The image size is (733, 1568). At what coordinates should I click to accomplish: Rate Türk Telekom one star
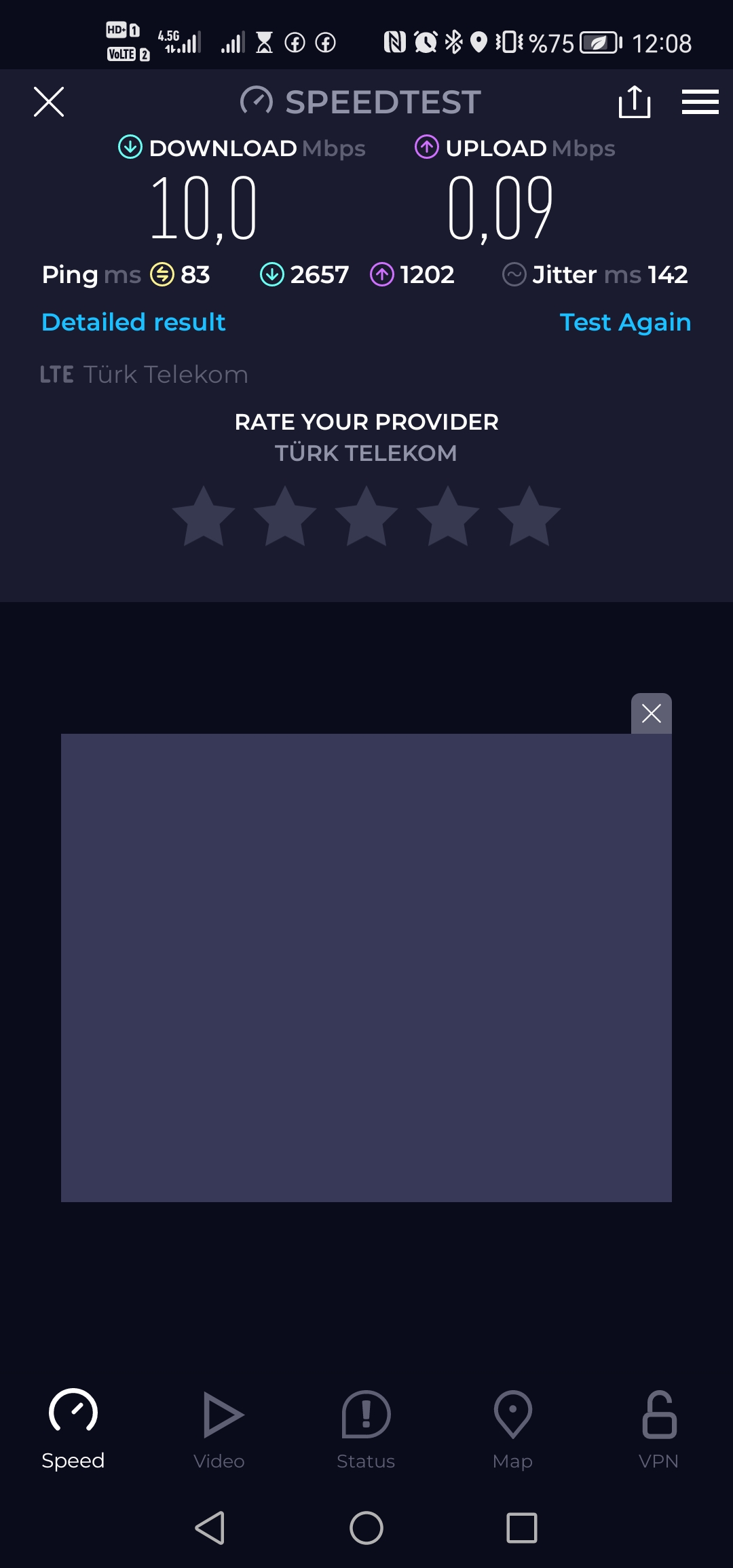[x=204, y=517]
